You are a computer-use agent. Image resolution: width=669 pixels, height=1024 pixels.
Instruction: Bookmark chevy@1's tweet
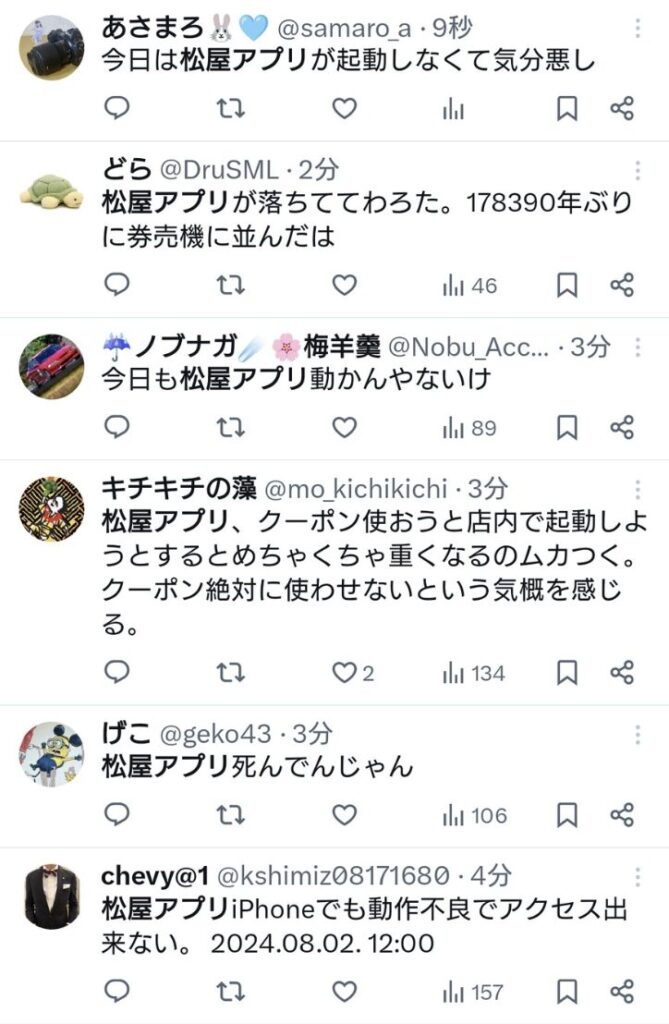[x=567, y=992]
